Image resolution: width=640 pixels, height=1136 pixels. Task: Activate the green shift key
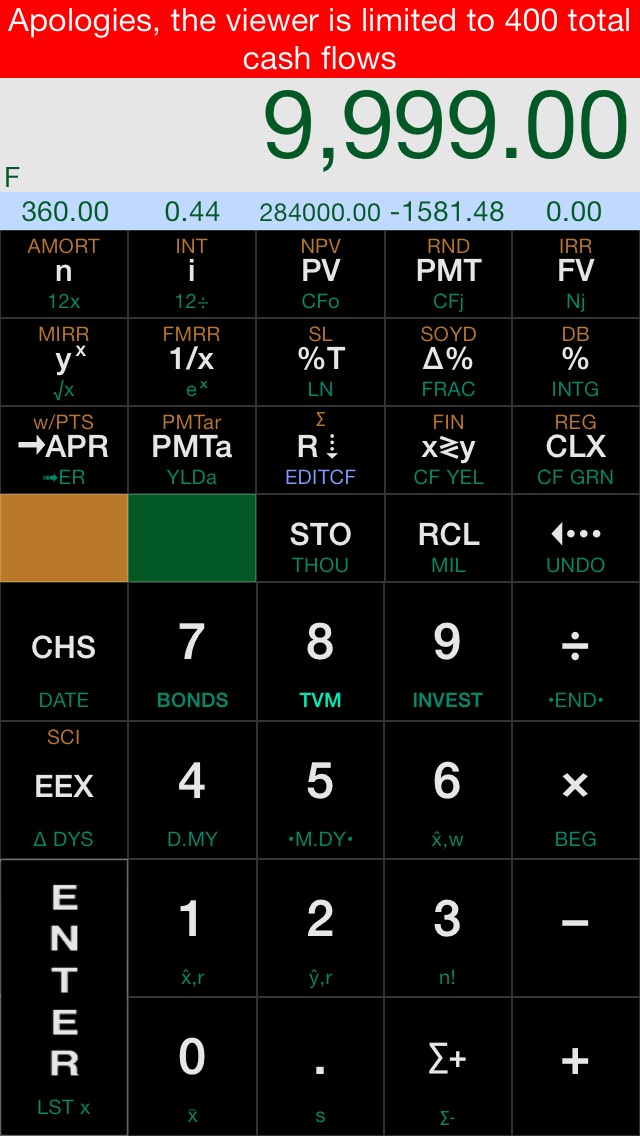pos(192,538)
